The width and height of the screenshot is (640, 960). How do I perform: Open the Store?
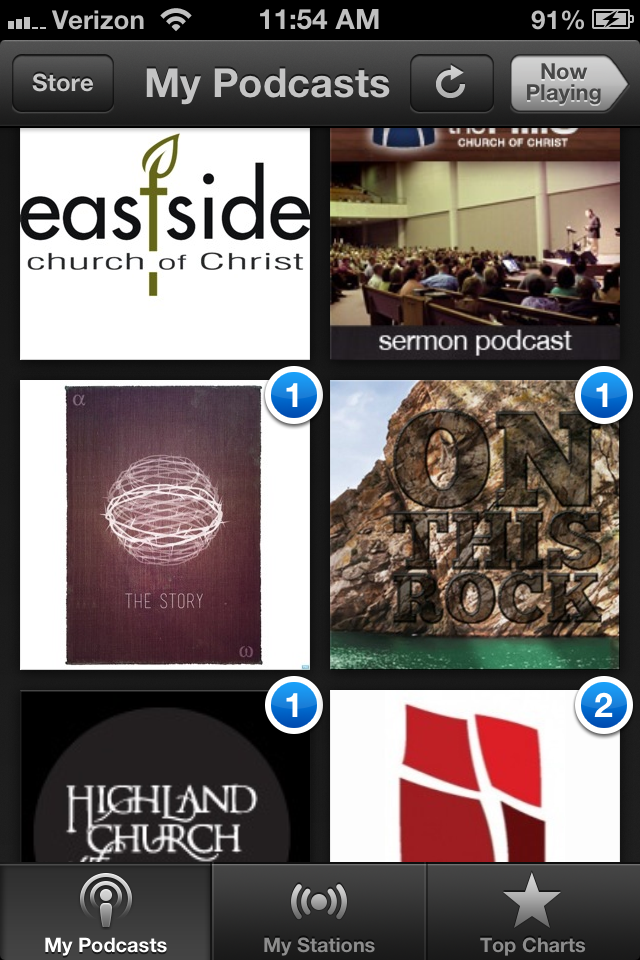pos(62,83)
